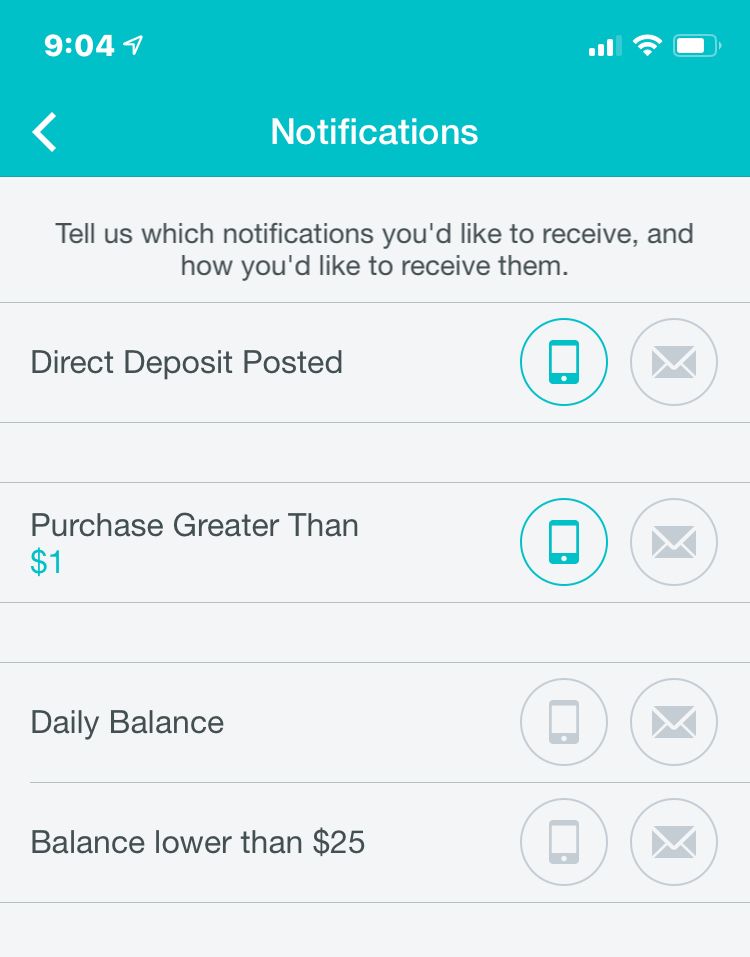
Task: Turn on email alerts for Purchase Greater Than
Action: tap(673, 542)
